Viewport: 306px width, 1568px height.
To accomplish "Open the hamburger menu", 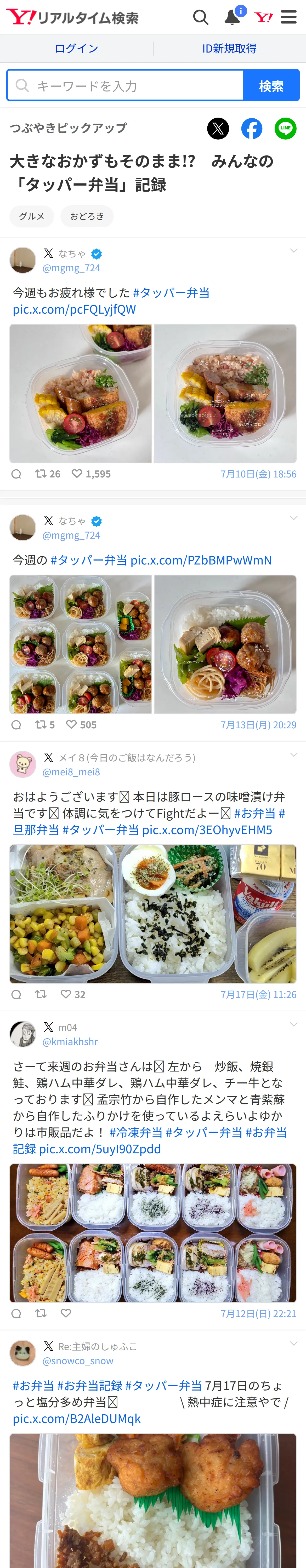I will pyautogui.click(x=289, y=17).
